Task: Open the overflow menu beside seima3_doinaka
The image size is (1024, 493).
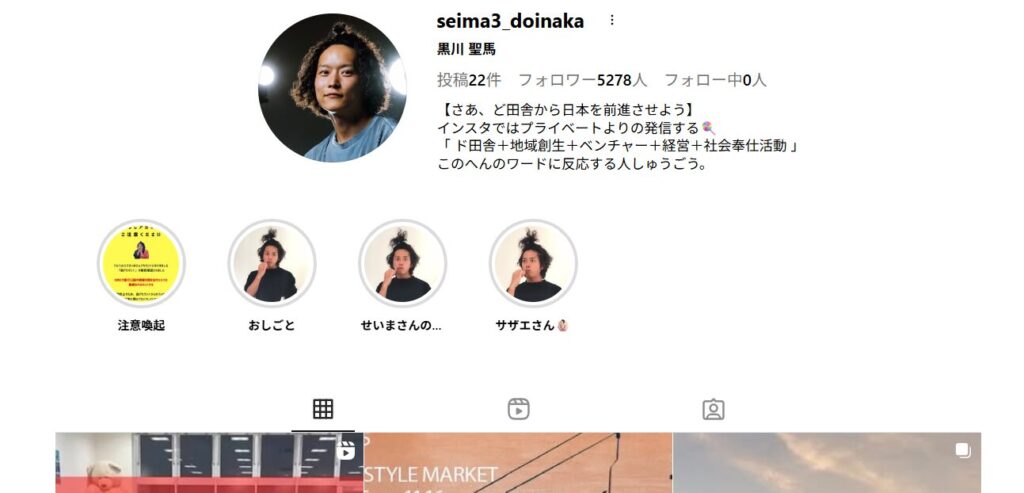Action: pyautogui.click(x=612, y=21)
